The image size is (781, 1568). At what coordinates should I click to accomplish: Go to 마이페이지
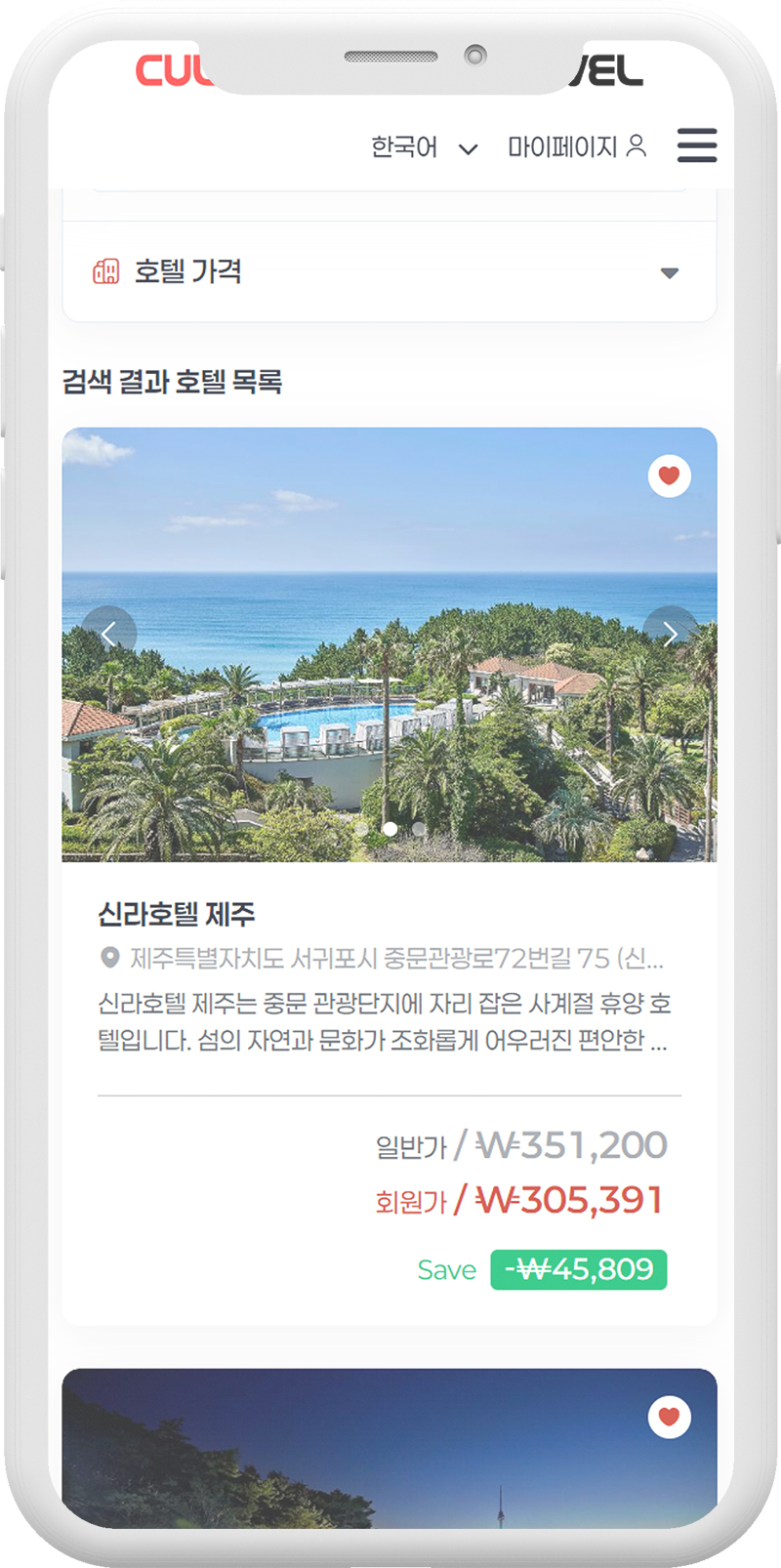tap(577, 146)
